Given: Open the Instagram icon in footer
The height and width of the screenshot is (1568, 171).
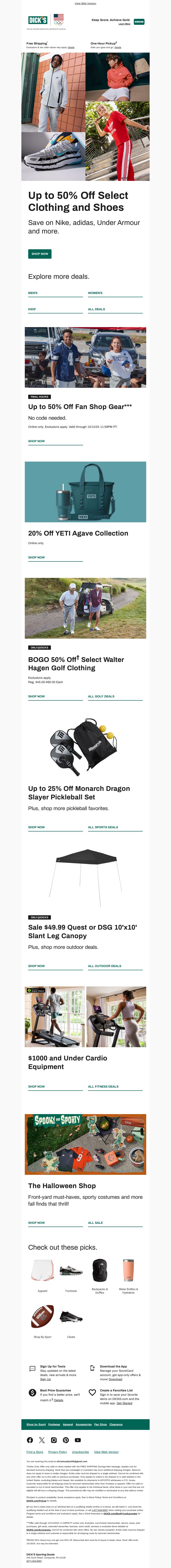Looking at the screenshot, I should tap(54, 1440).
